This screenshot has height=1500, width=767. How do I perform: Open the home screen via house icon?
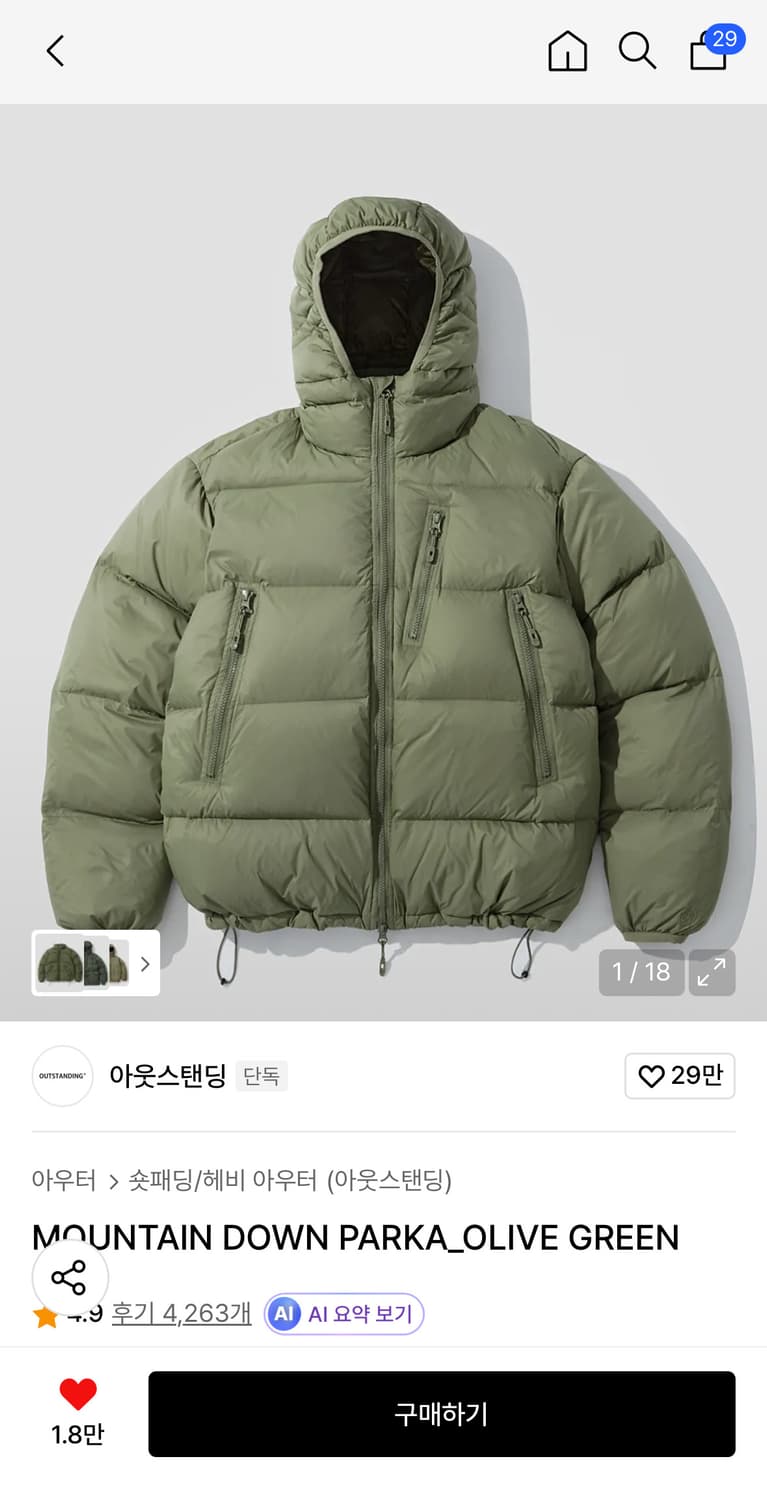(566, 51)
